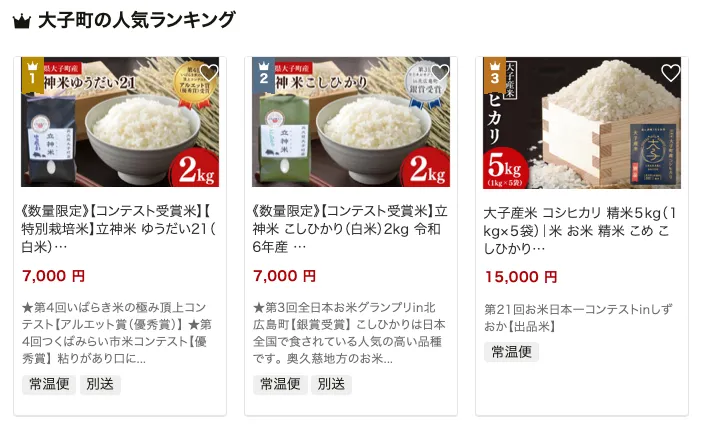The height and width of the screenshot is (424, 701).
Task: Open the rank 2 こしひかり 2kg card
Action: tap(350, 229)
